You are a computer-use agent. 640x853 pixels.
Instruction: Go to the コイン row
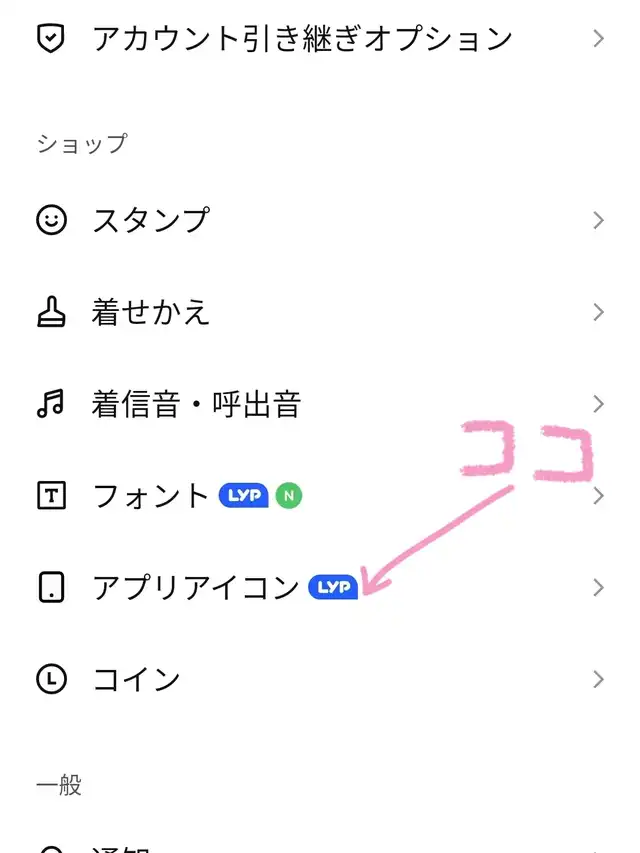[320, 679]
